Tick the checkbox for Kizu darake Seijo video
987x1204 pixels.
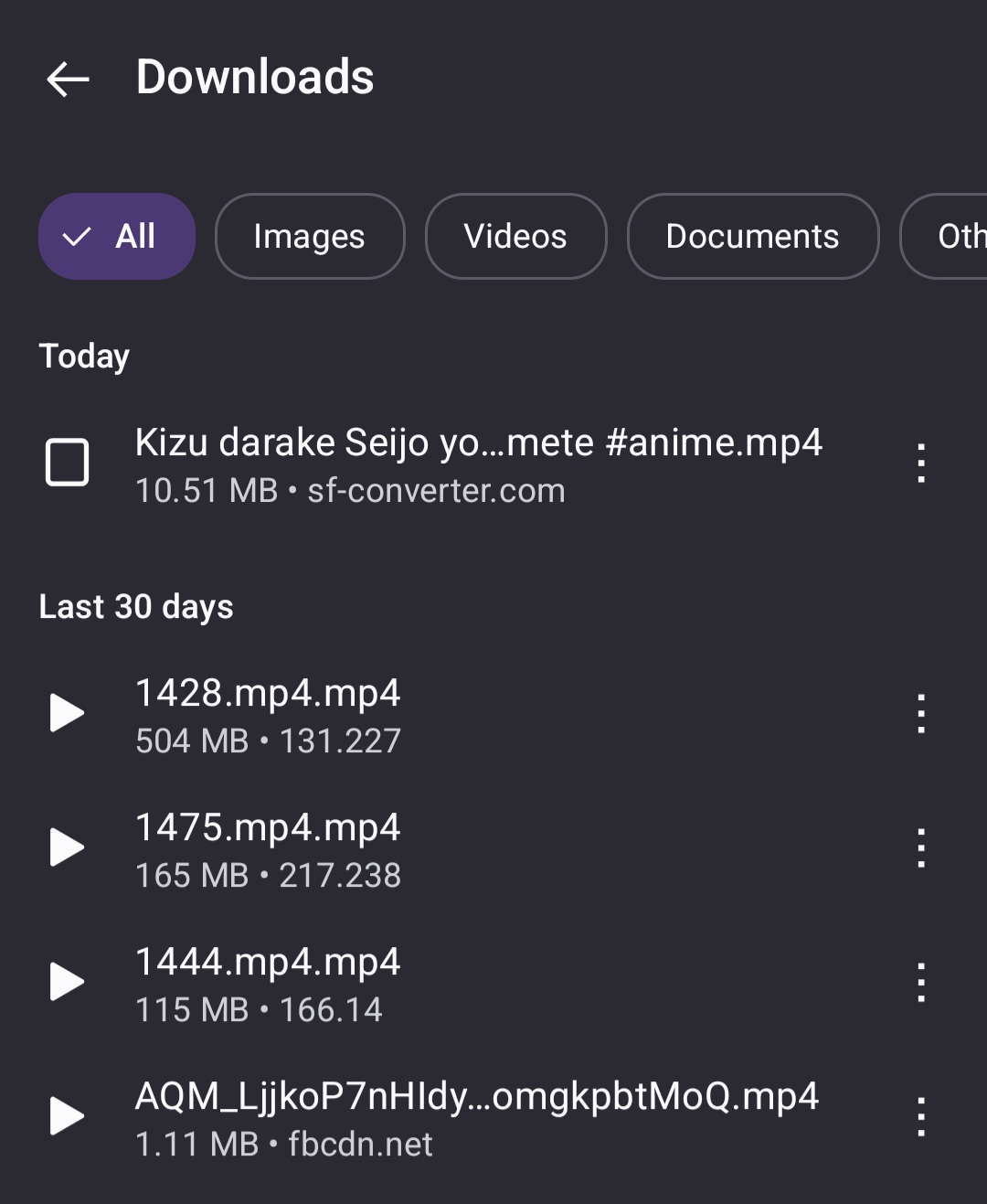[x=68, y=462]
